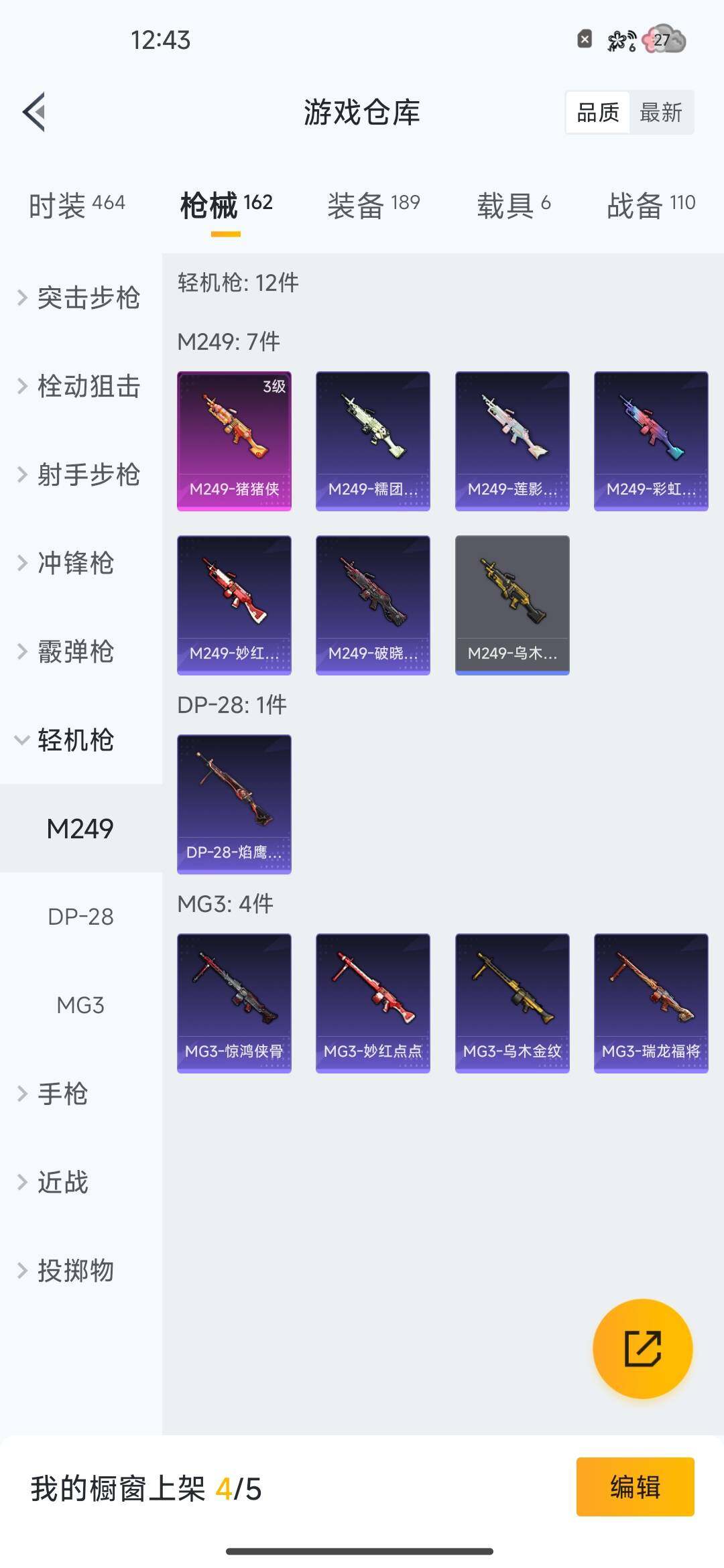Viewport: 724px width, 1568px height.
Task: Sort by 最新
Action: point(660,113)
